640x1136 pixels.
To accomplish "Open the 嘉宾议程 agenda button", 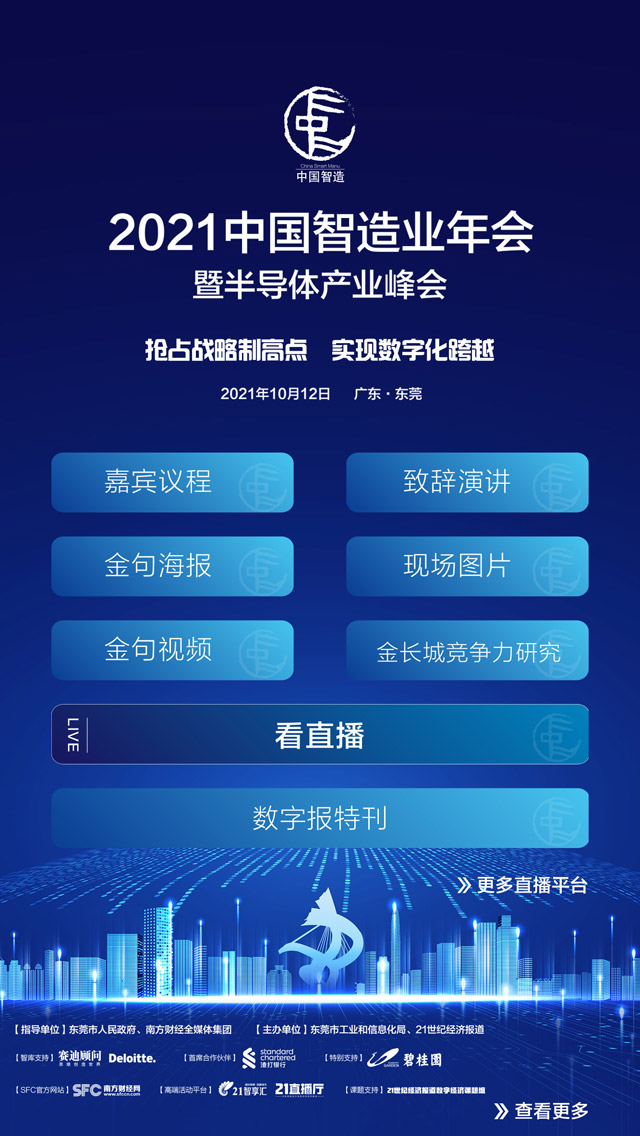I will 172,482.
